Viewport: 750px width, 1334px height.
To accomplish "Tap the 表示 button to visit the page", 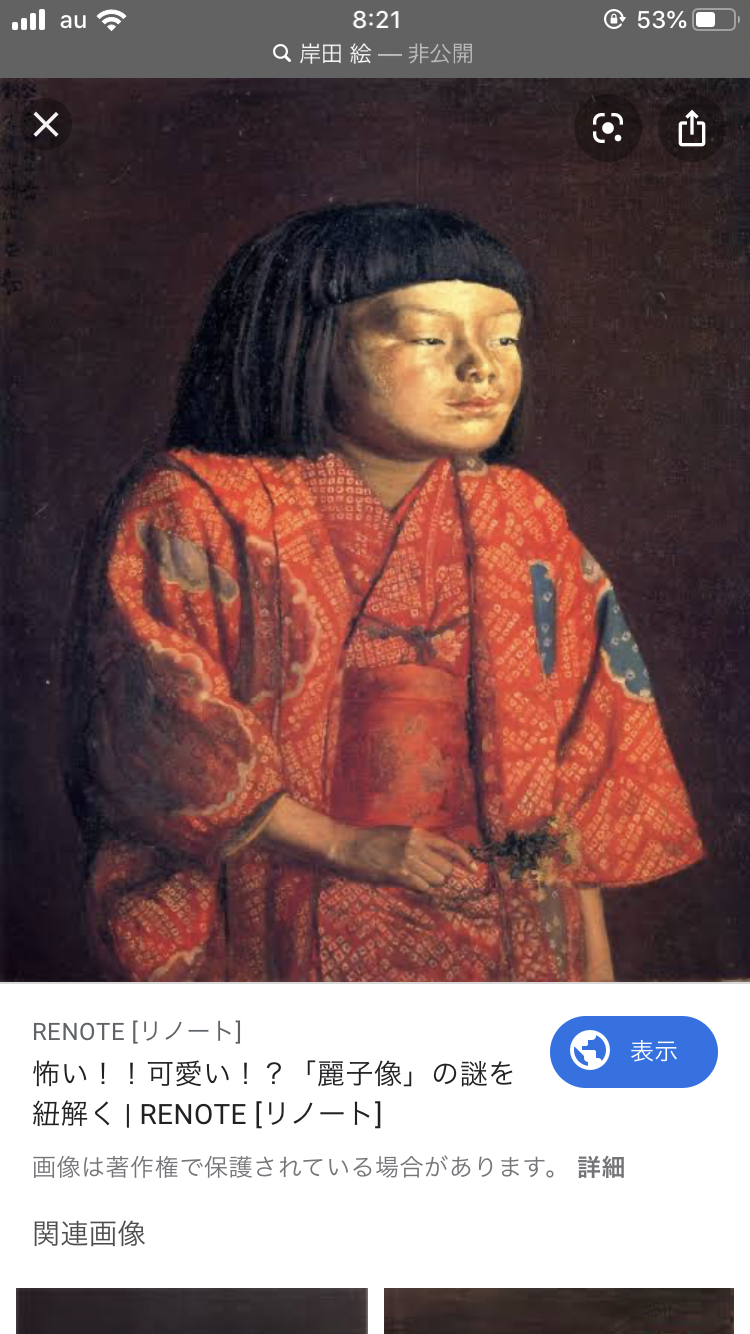I will pyautogui.click(x=633, y=1051).
